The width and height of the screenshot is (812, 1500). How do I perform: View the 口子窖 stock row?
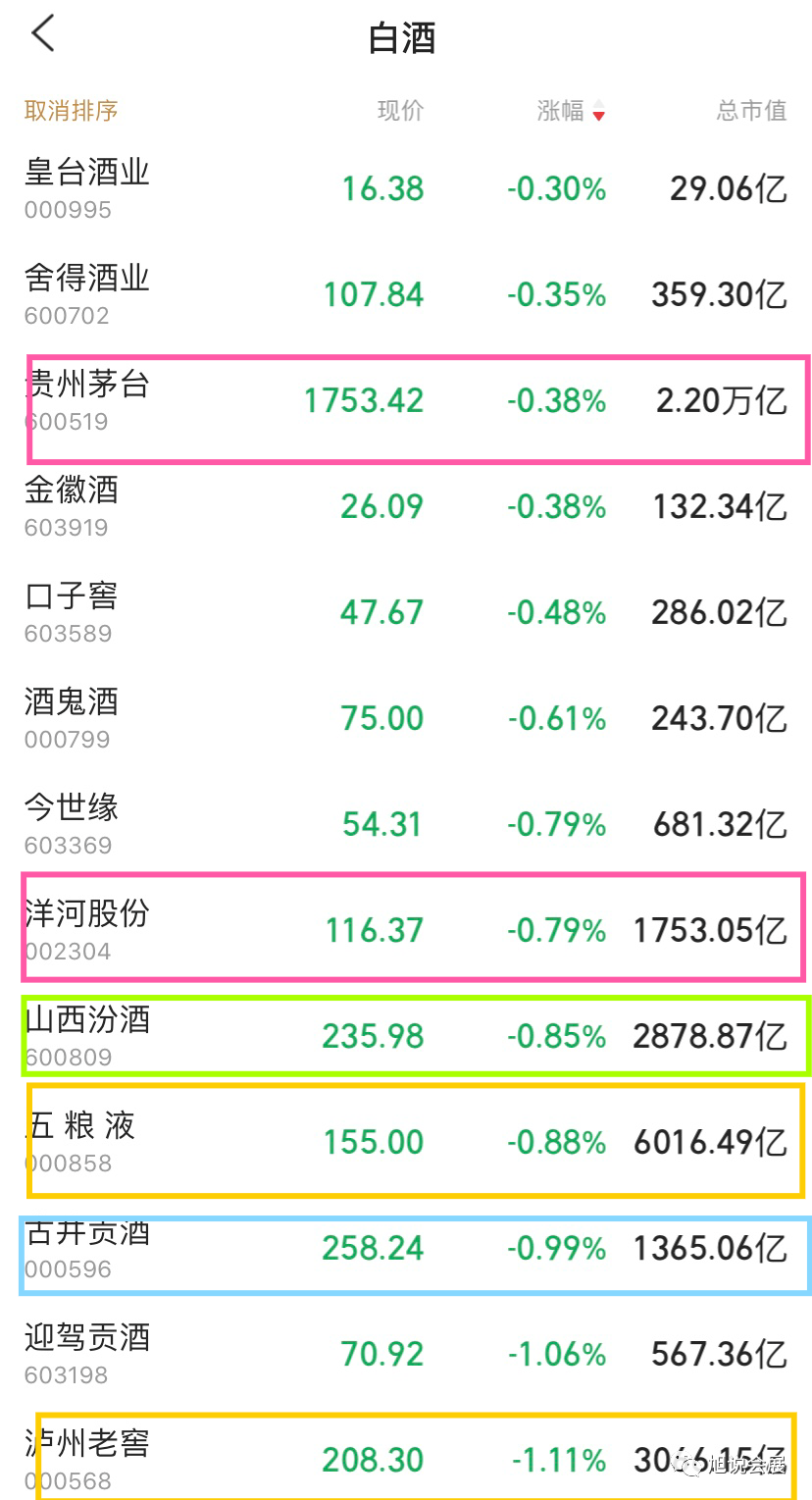pyautogui.click(x=406, y=612)
